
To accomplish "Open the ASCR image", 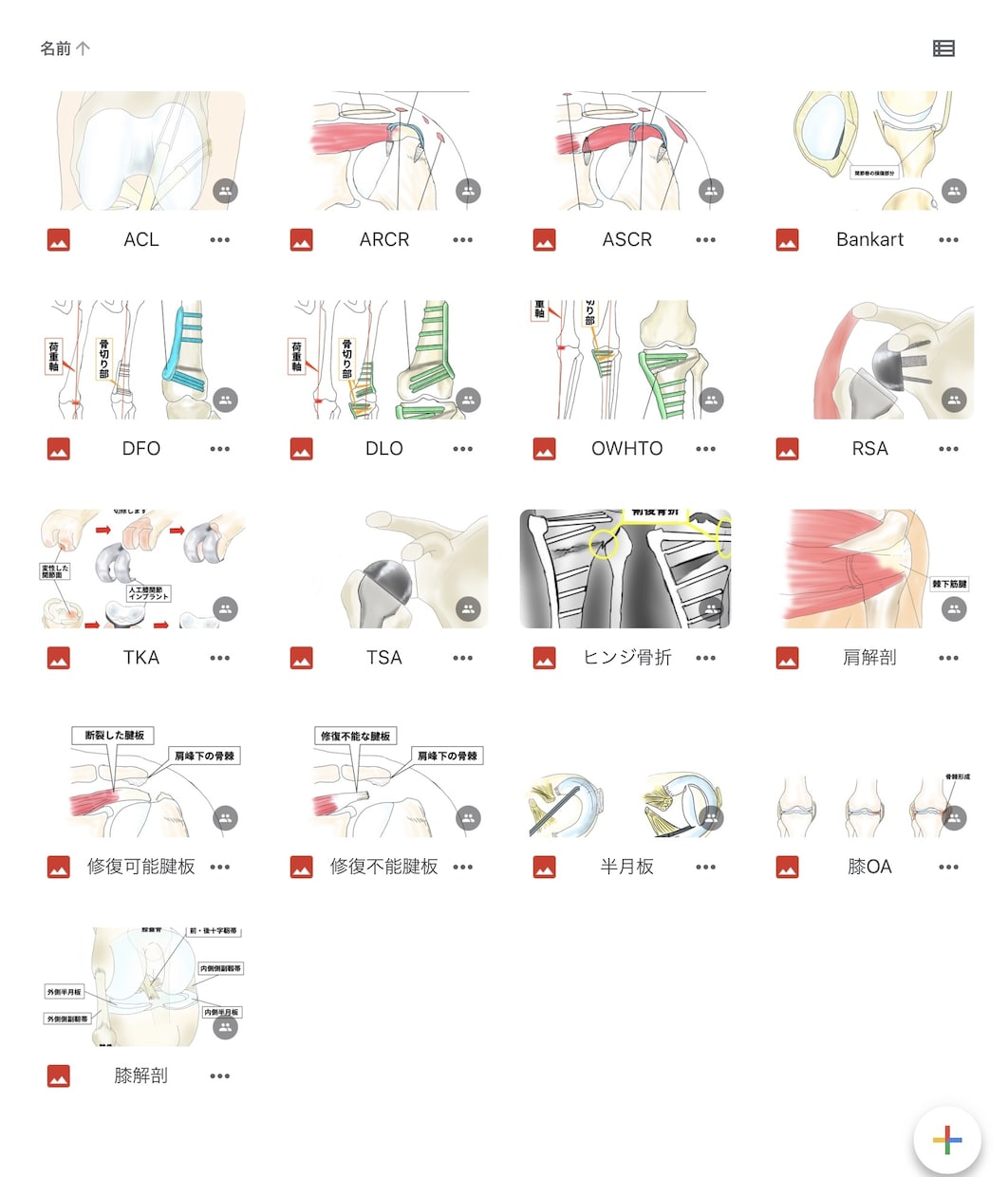I will pos(627,152).
